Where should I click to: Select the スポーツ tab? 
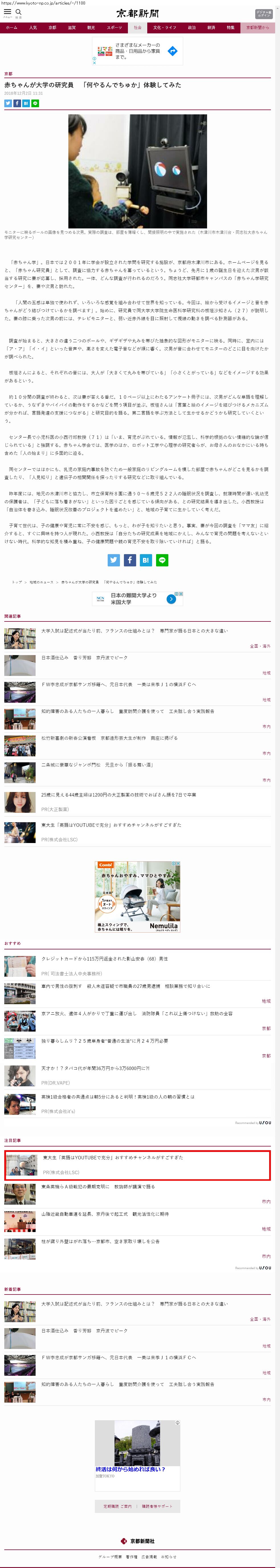[x=114, y=28]
